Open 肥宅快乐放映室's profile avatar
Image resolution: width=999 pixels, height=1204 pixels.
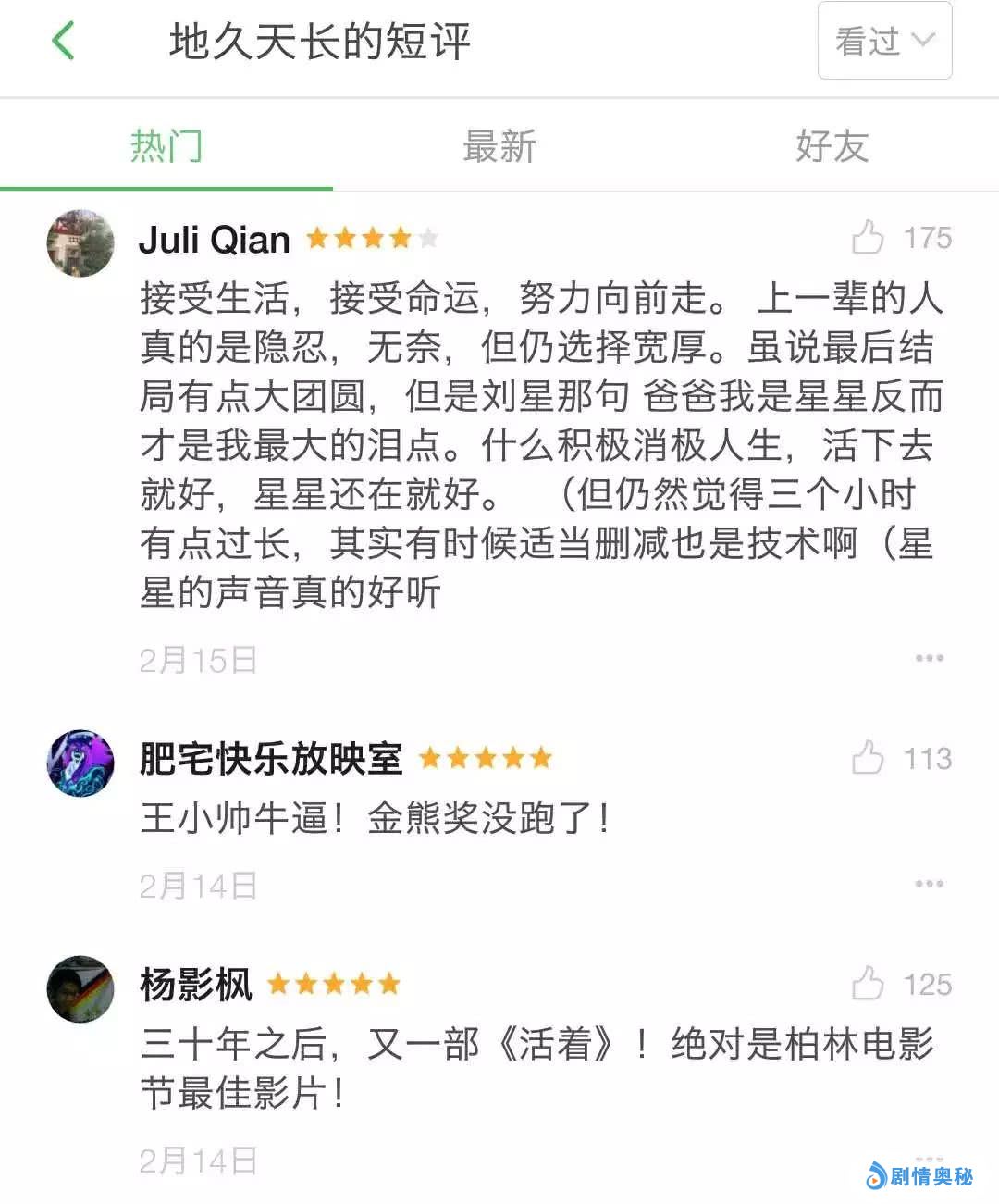80,763
